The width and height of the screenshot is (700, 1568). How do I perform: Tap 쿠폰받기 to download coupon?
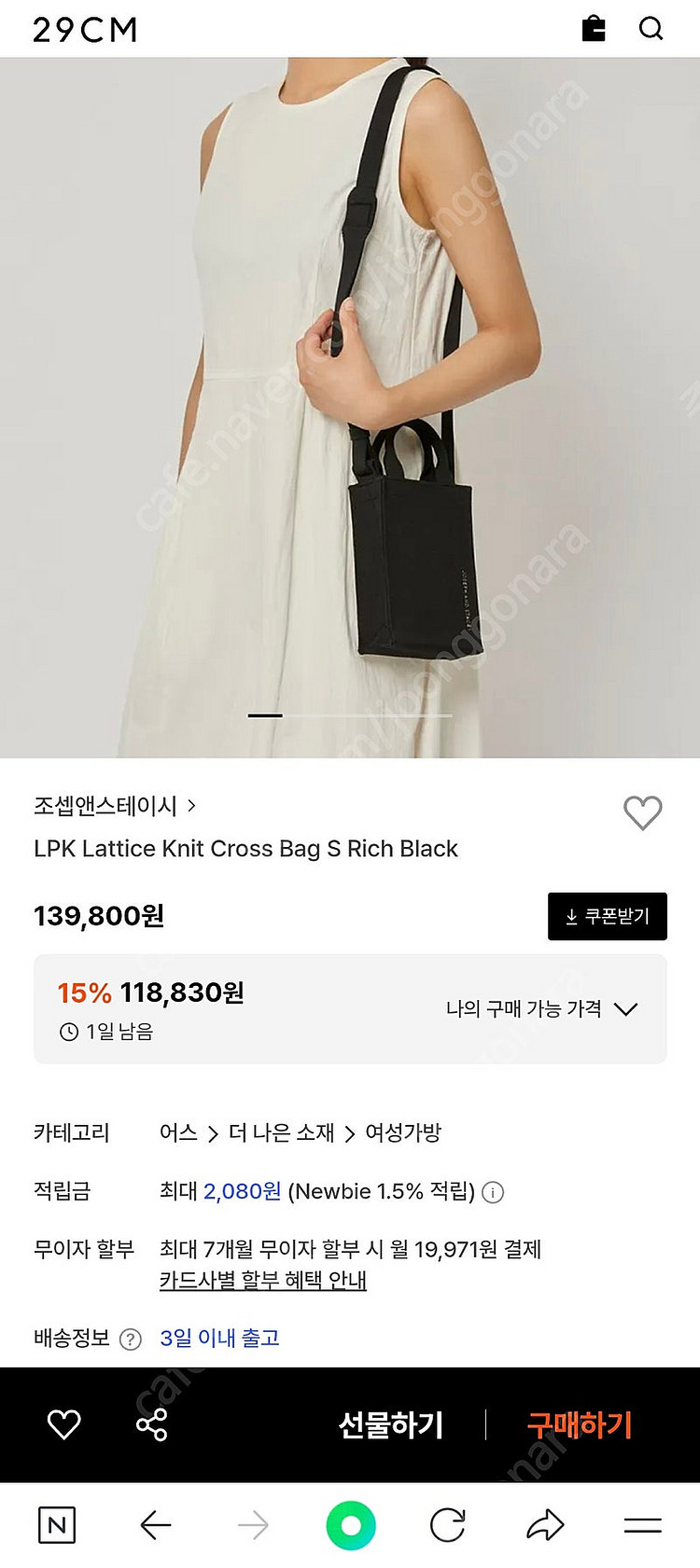(607, 916)
